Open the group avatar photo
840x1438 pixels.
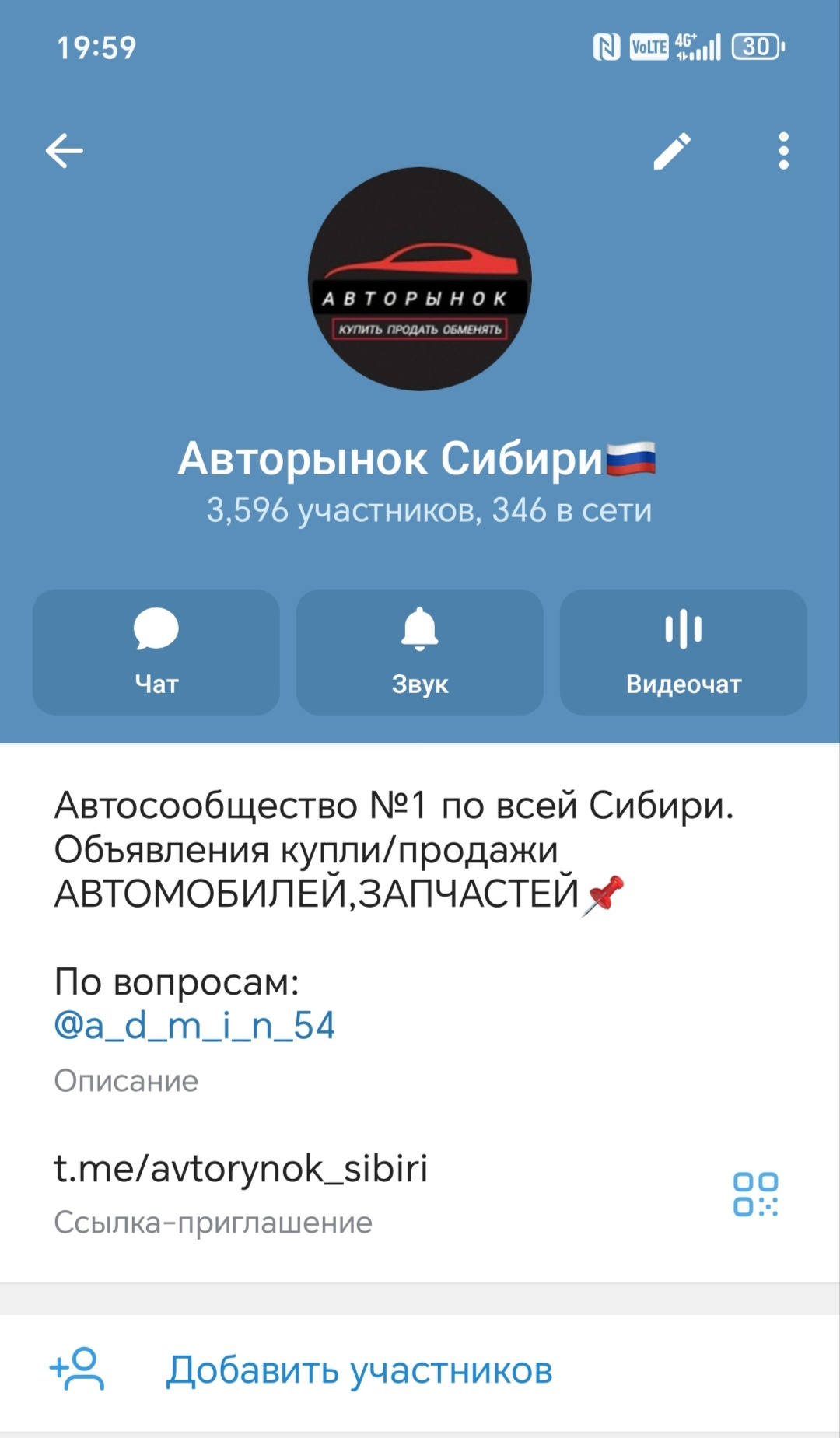click(420, 279)
